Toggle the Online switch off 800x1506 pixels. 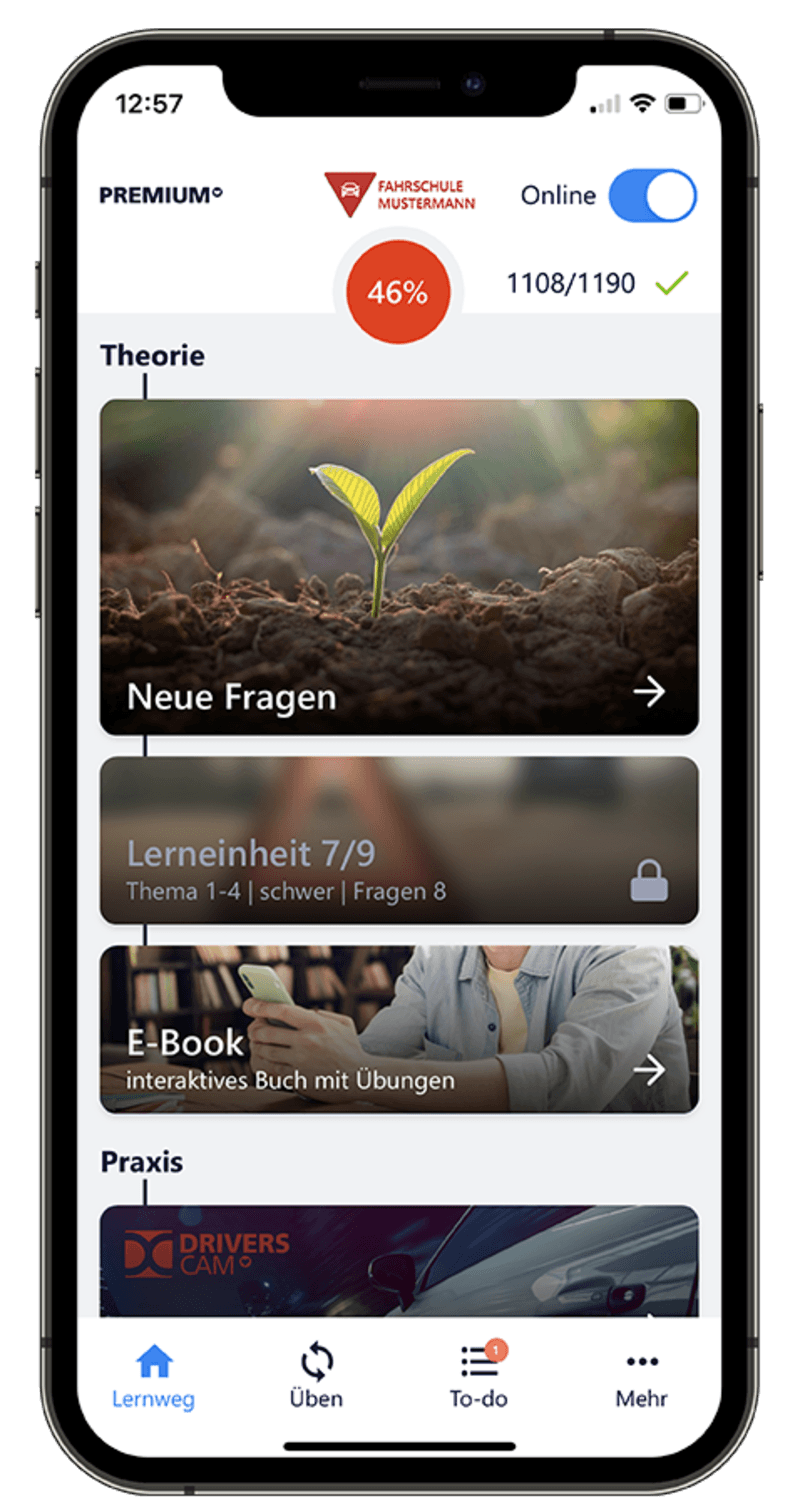pos(652,195)
